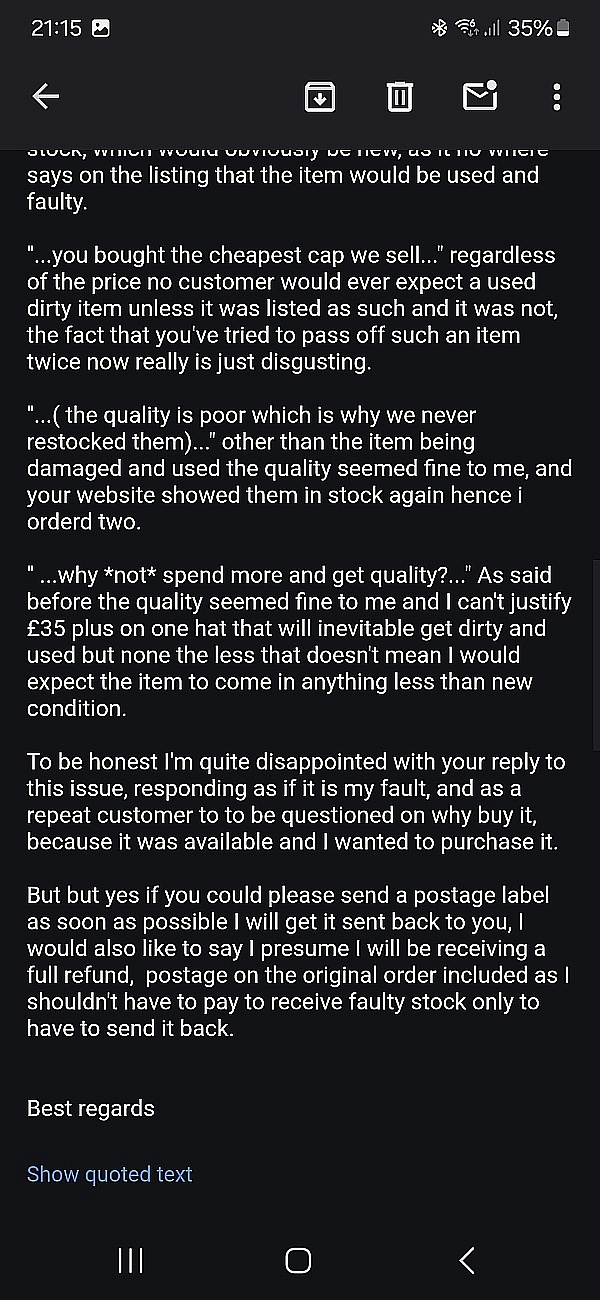Viewport: 600px width, 1300px height.
Task: Delete this email
Action: click(x=399, y=96)
